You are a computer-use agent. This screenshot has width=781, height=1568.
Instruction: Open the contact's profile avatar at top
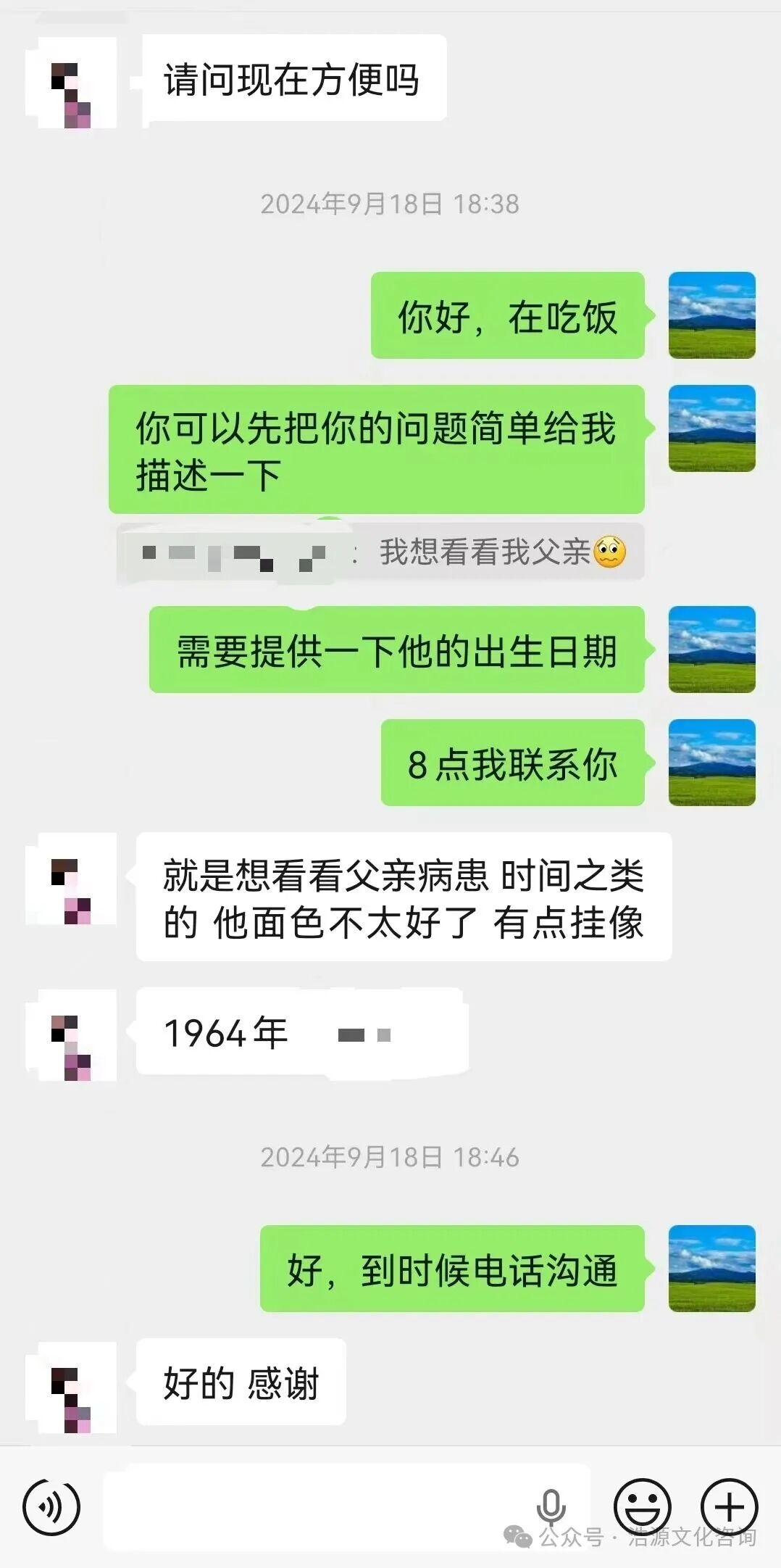[x=73, y=83]
